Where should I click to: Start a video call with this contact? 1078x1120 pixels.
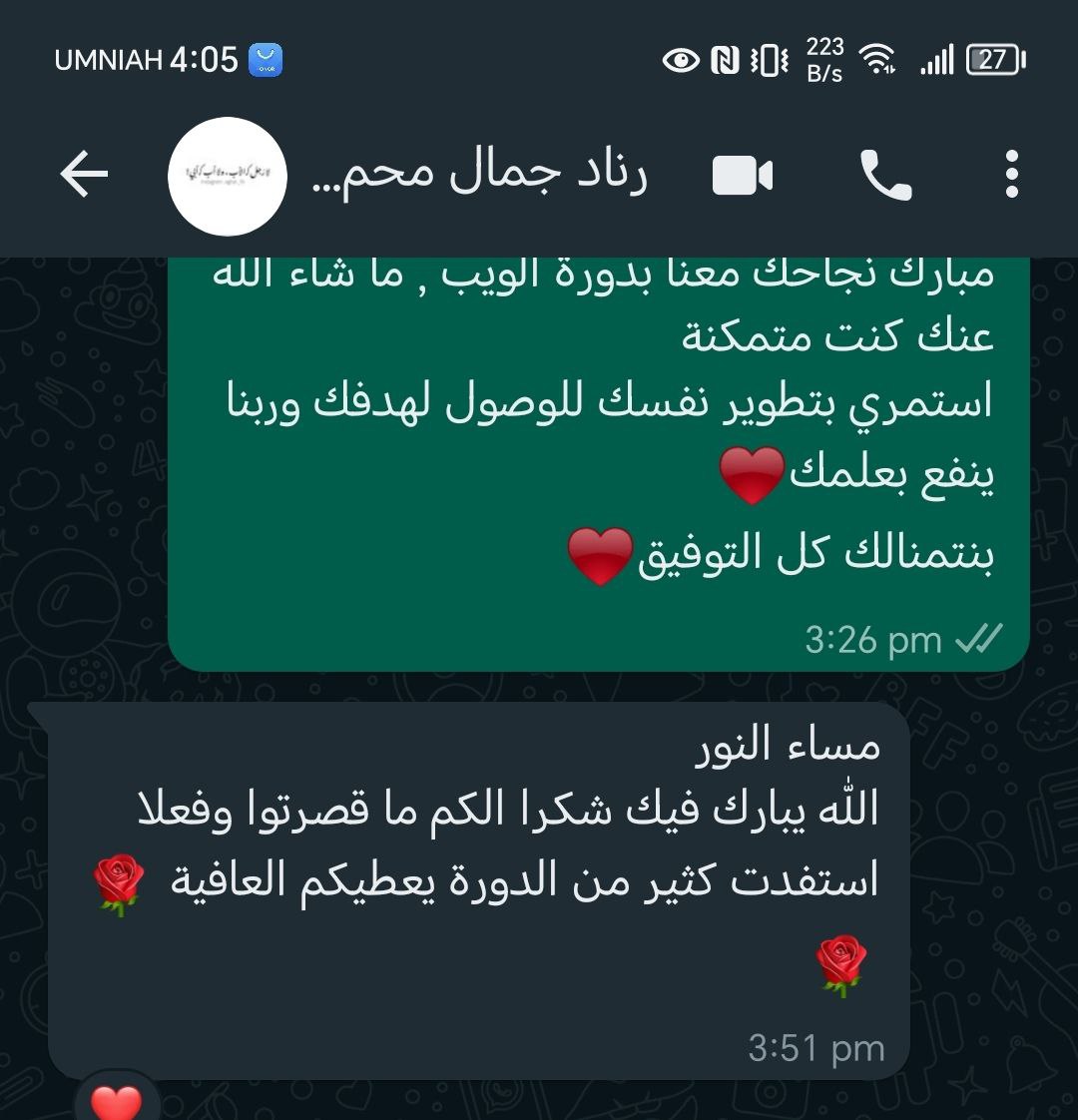pos(743,177)
